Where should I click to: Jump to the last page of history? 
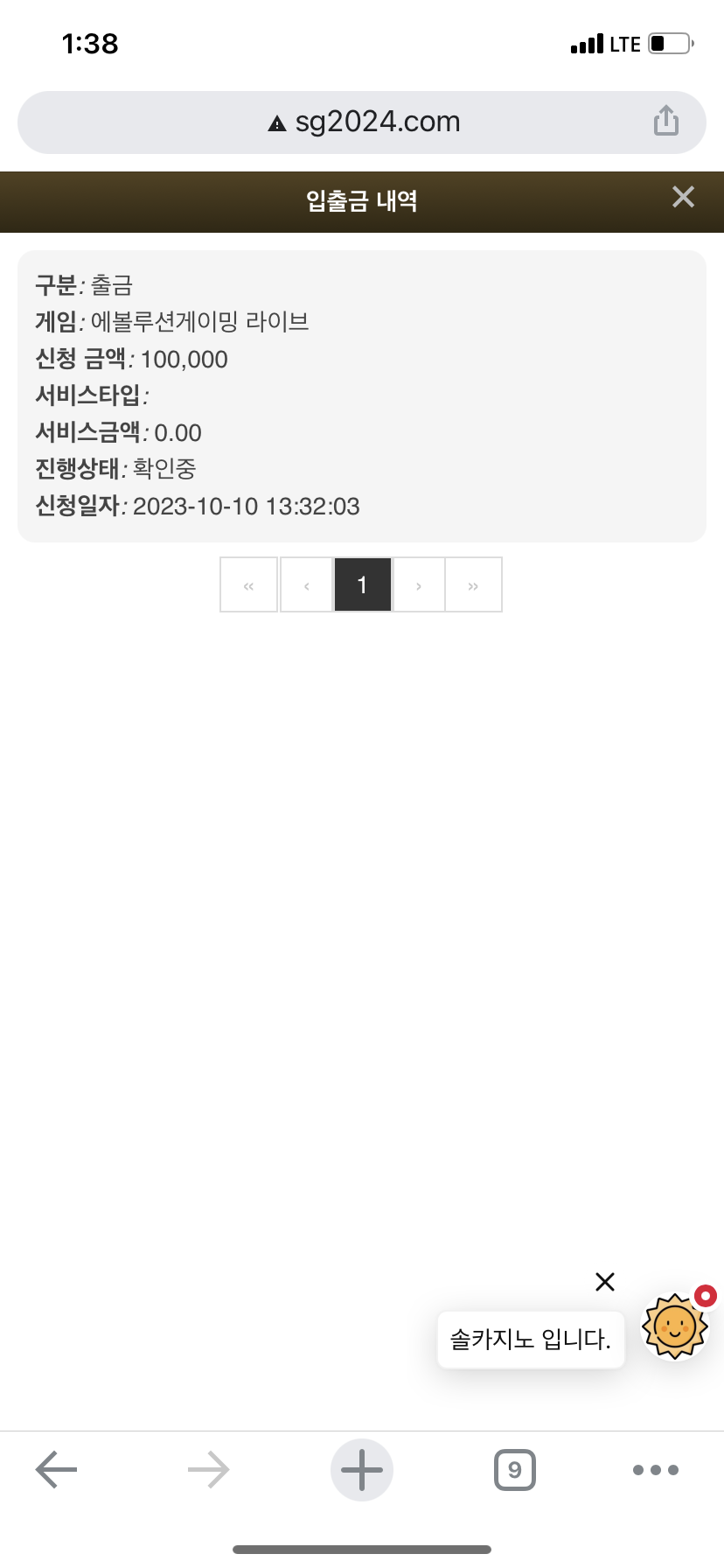pos(473,584)
